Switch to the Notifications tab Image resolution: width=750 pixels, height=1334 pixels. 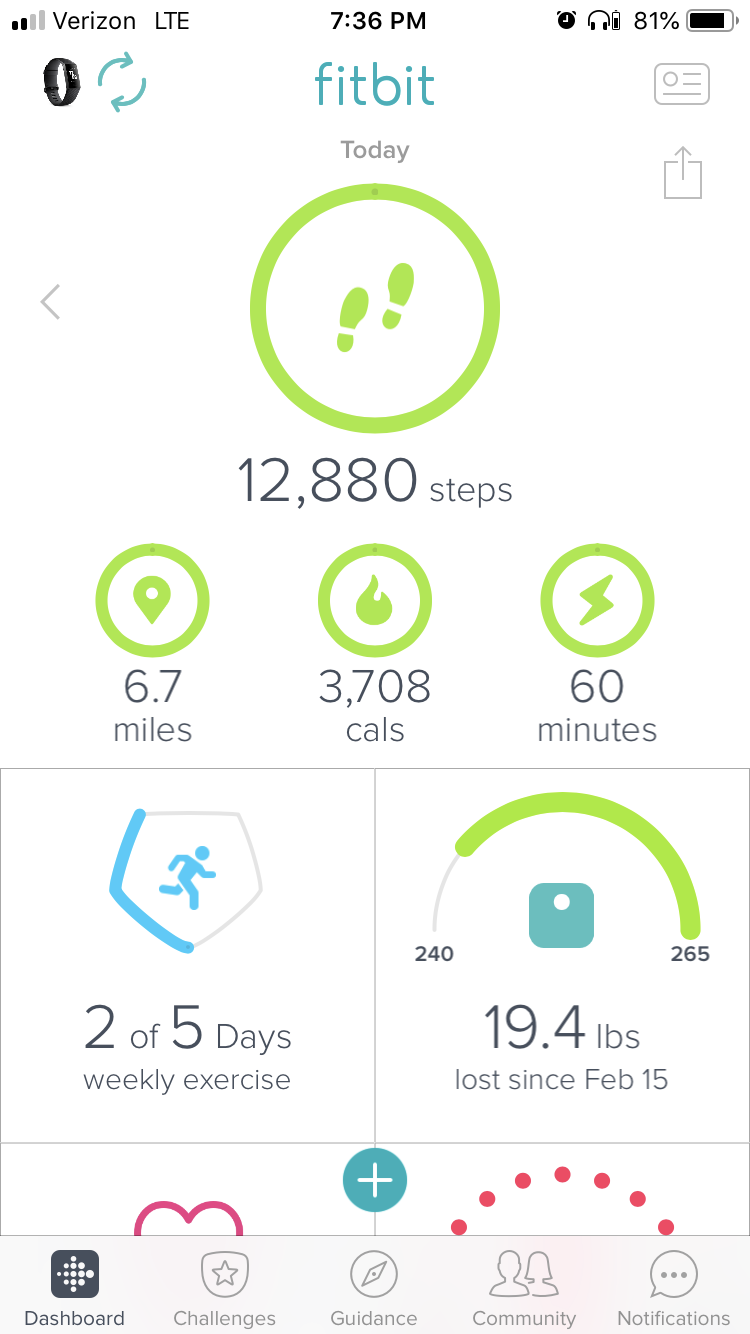[x=673, y=1289]
